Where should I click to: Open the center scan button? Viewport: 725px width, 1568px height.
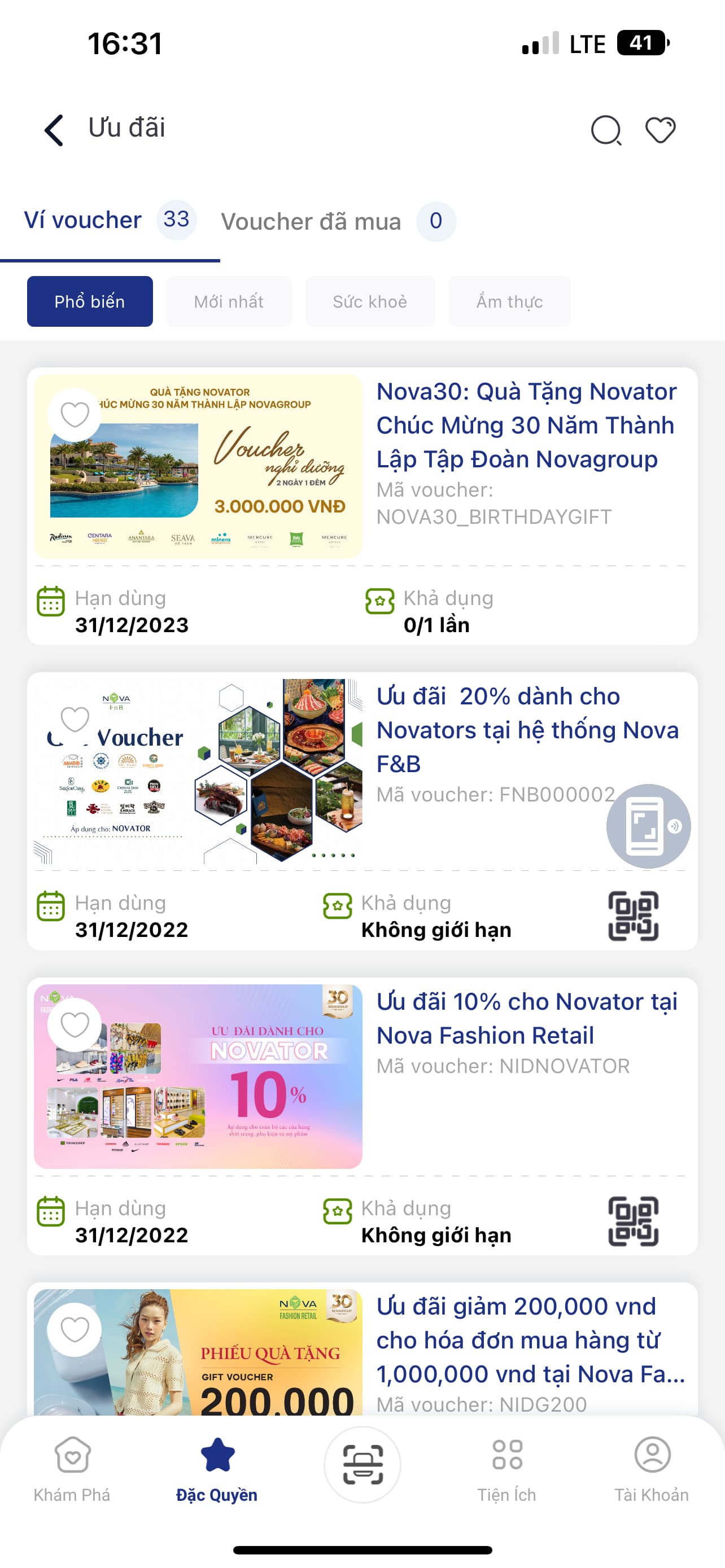coord(363,1464)
